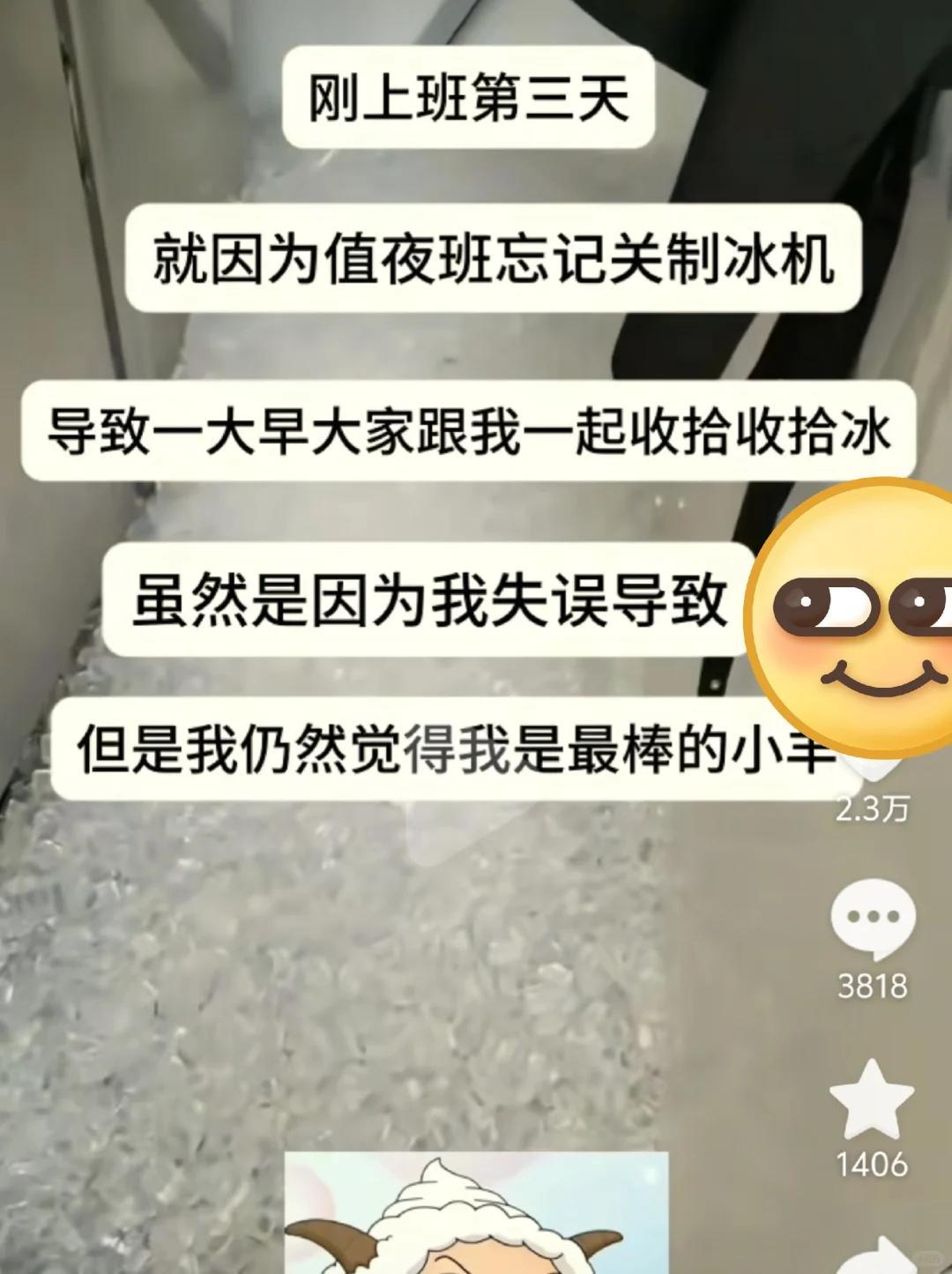Add this video to favorites
The image size is (952, 1274).
pyautogui.click(x=872, y=1099)
